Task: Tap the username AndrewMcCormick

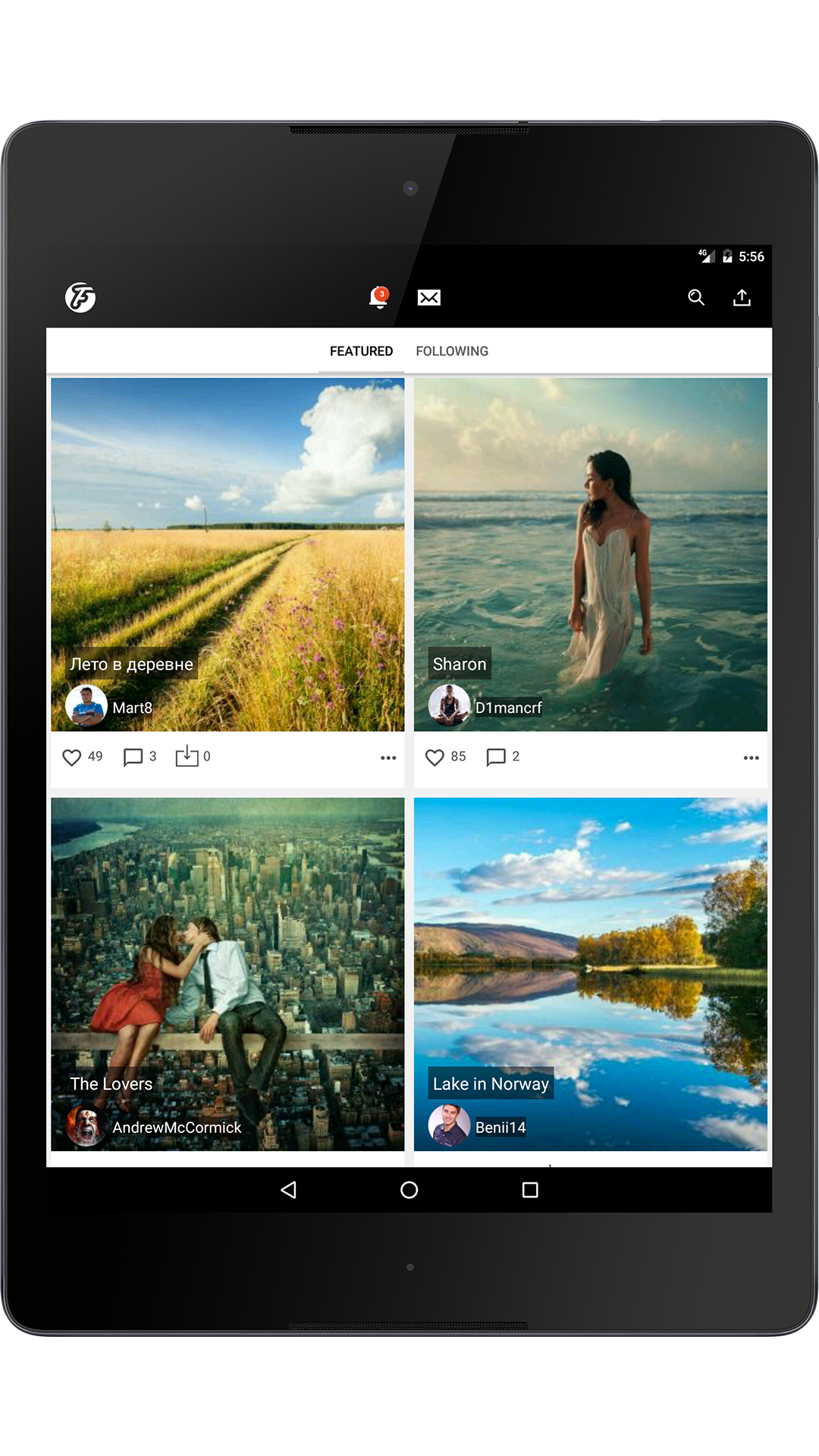Action: coord(177,1128)
